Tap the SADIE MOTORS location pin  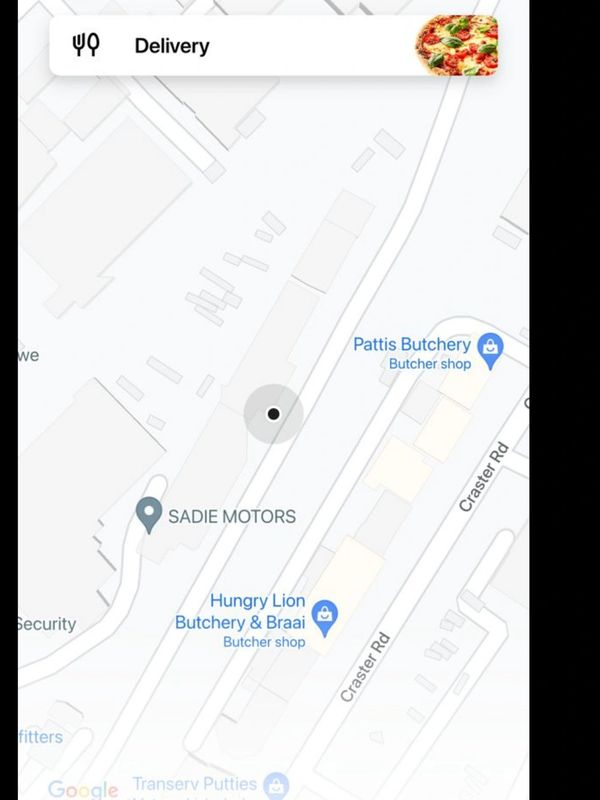click(149, 515)
